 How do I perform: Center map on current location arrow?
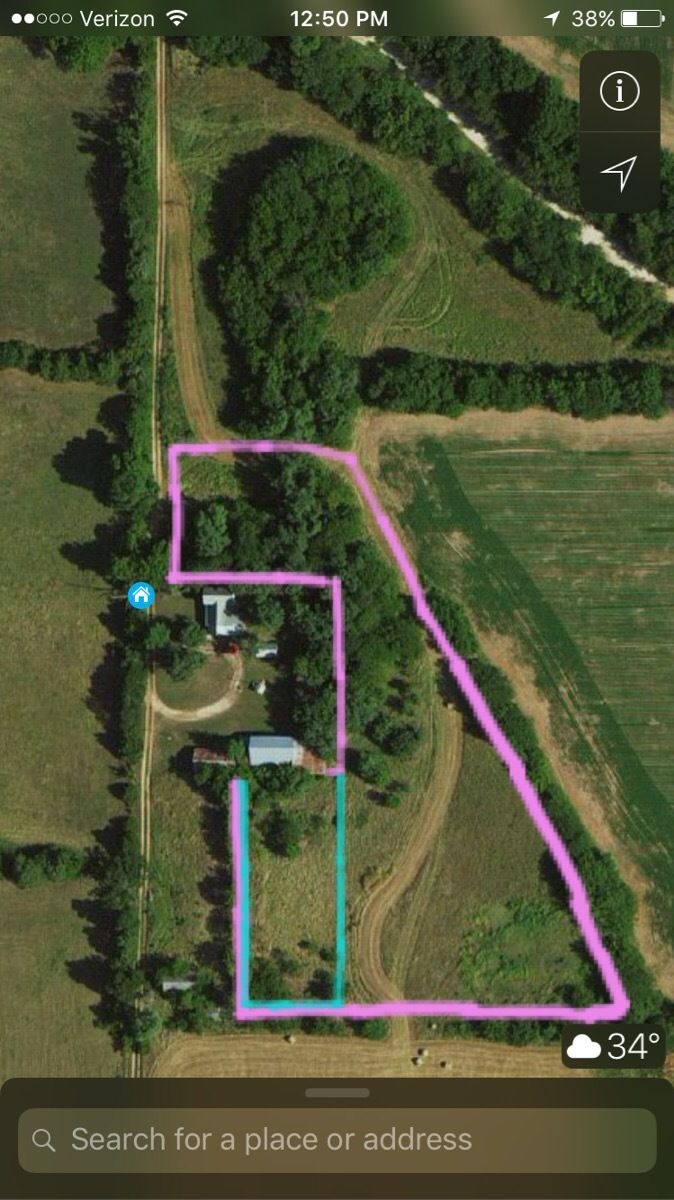[x=619, y=173]
